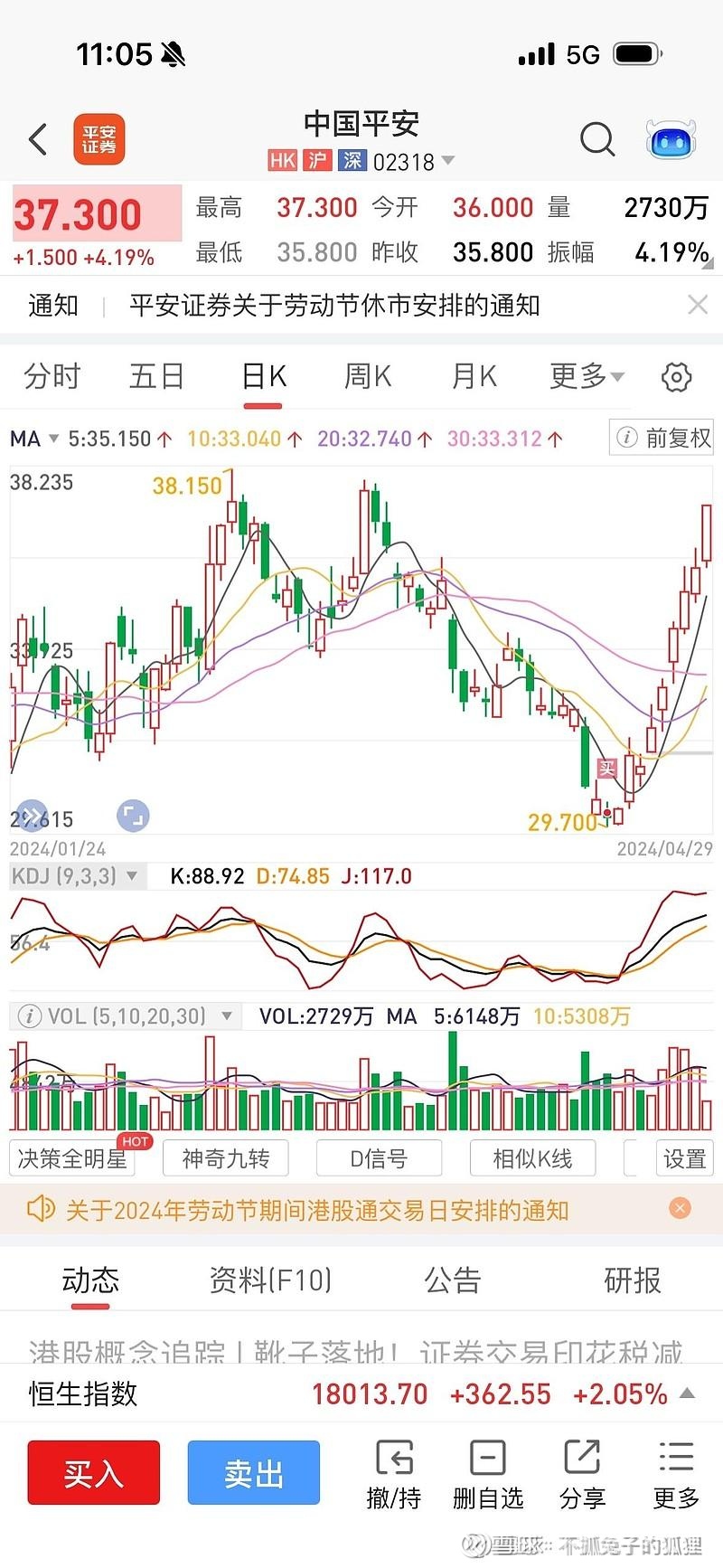Tap the double-arrow indicator switcher on chart

[32, 815]
